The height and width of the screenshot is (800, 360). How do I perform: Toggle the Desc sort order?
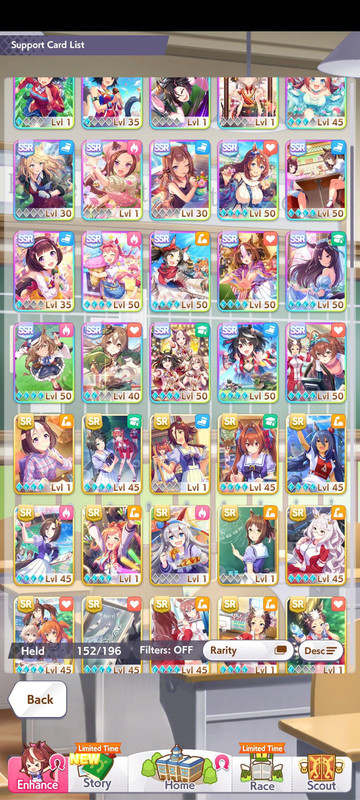[320, 651]
